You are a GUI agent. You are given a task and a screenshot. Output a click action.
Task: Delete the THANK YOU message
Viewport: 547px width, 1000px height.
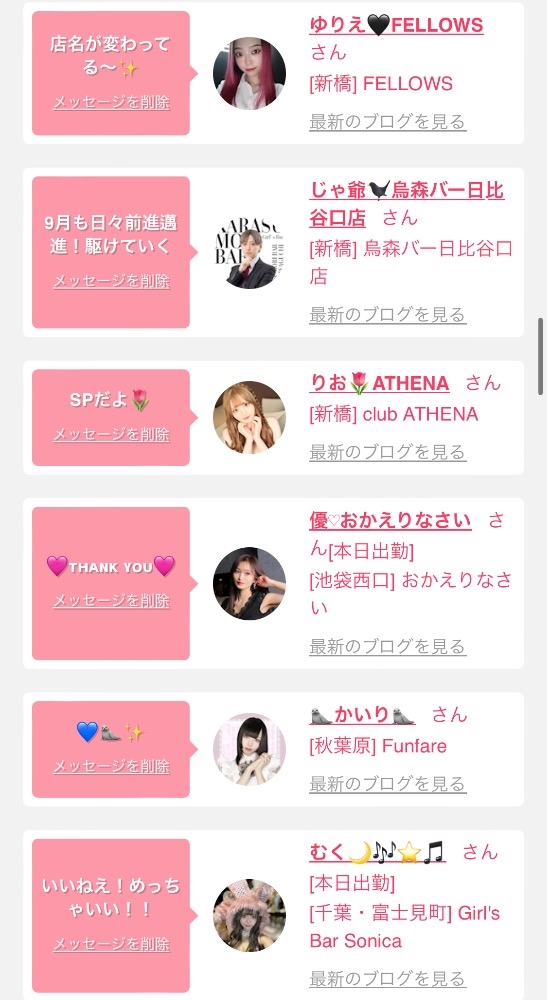click(111, 600)
